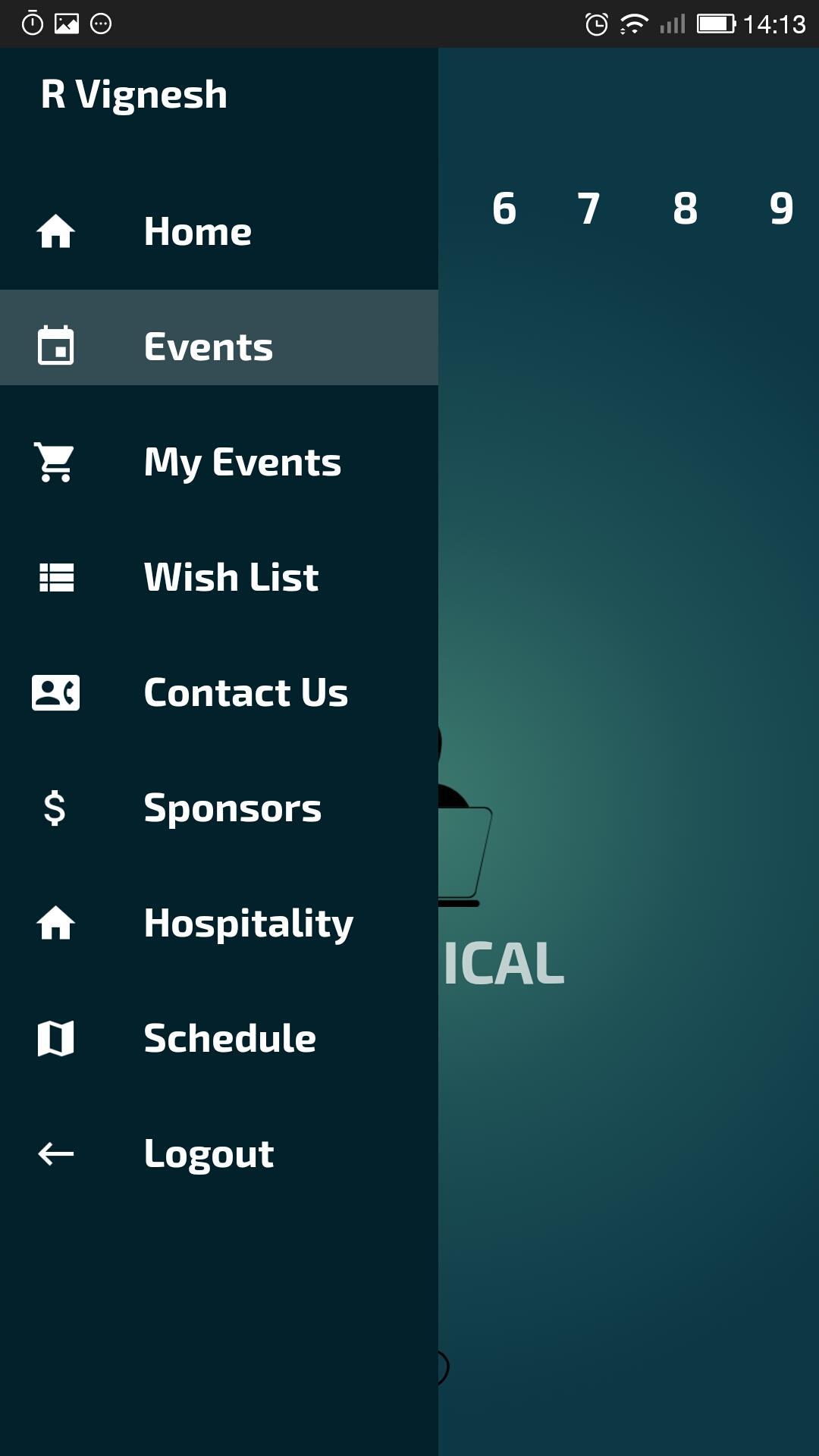Select day 6 tab

504,209
